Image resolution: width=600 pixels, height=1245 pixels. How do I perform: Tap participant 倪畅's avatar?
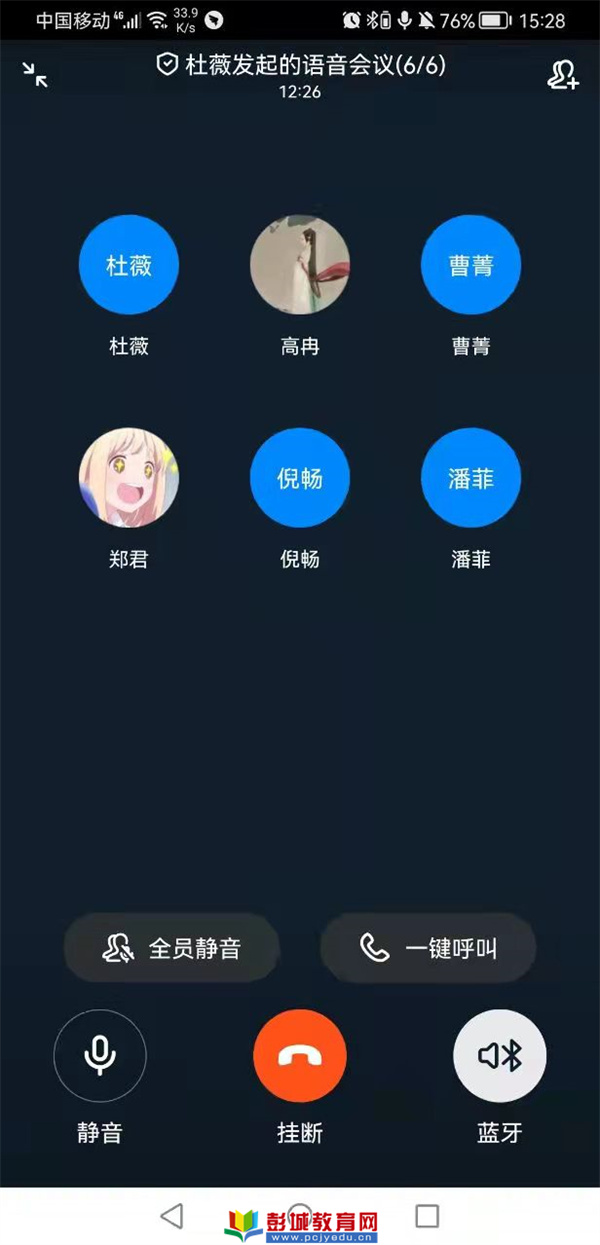(x=300, y=478)
